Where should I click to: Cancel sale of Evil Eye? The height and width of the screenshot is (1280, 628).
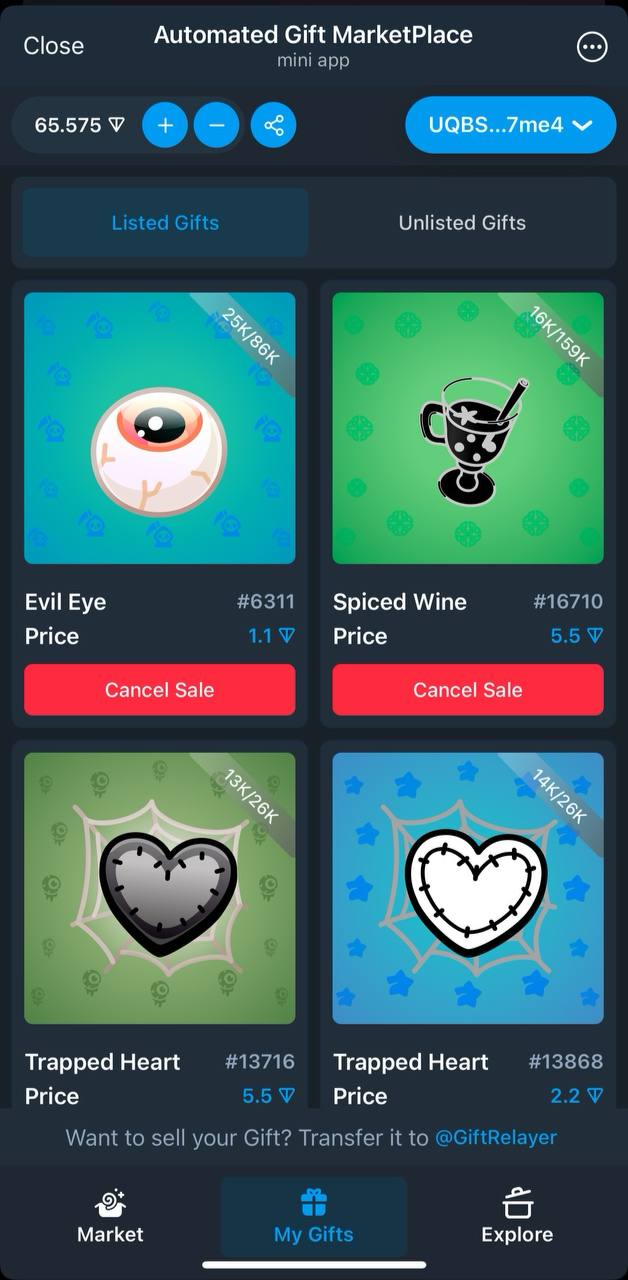pos(160,690)
